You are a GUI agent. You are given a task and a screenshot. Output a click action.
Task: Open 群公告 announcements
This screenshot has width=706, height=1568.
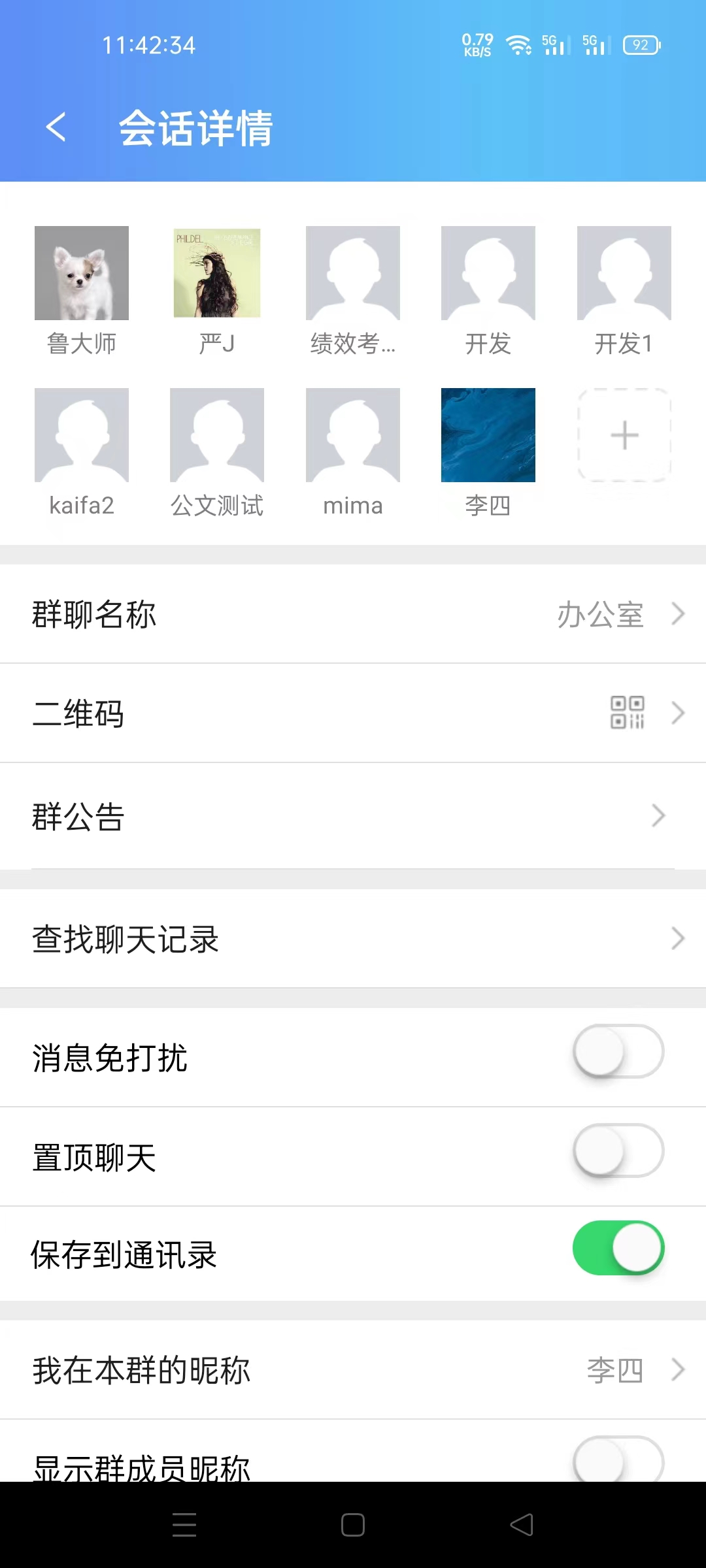coord(353,816)
